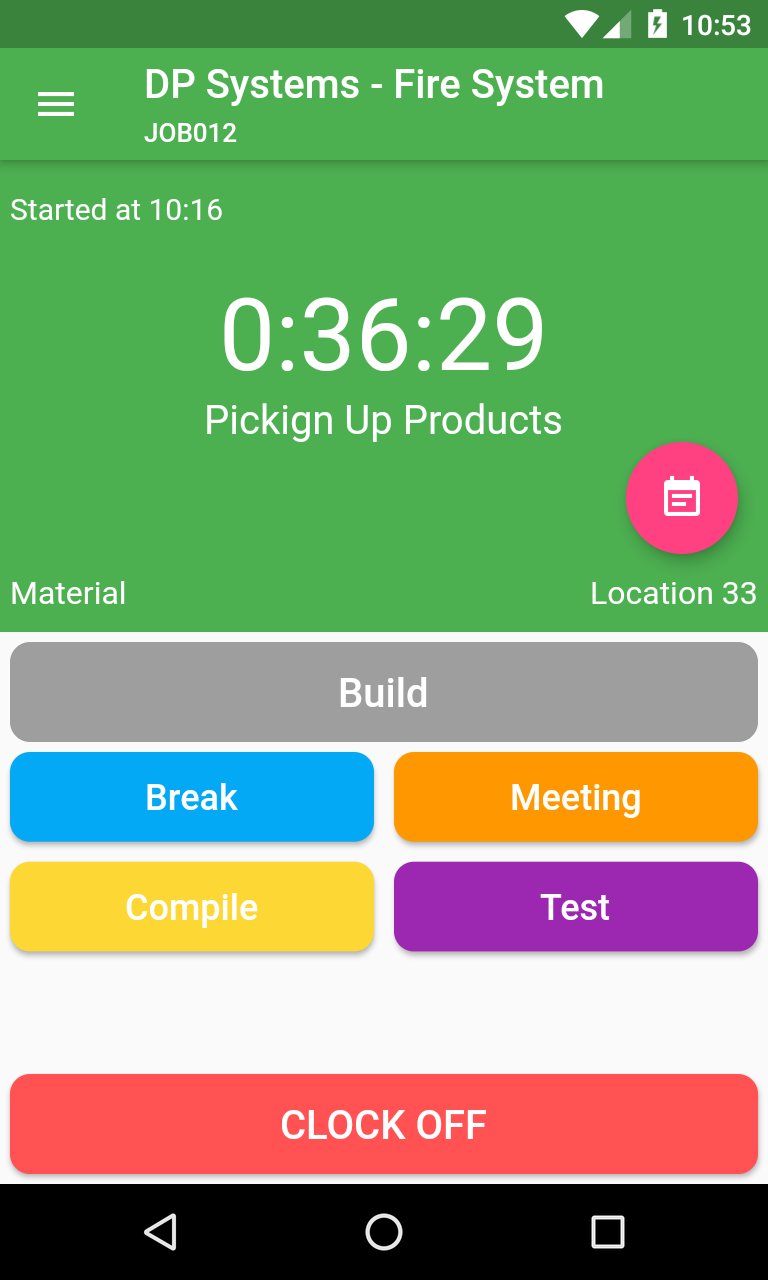Screen dimensions: 768x1280
Task: Start a Break
Action: click(192, 797)
